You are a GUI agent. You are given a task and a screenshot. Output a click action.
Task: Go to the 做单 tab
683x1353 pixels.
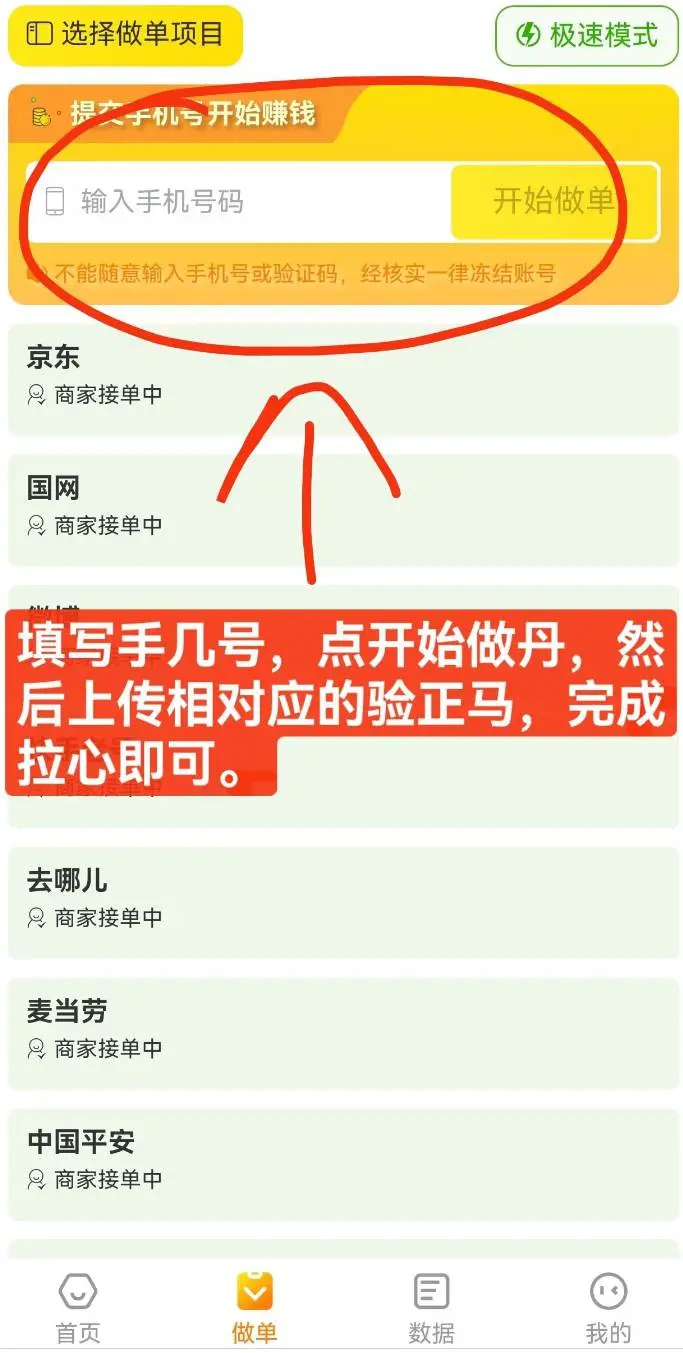coord(254,1308)
